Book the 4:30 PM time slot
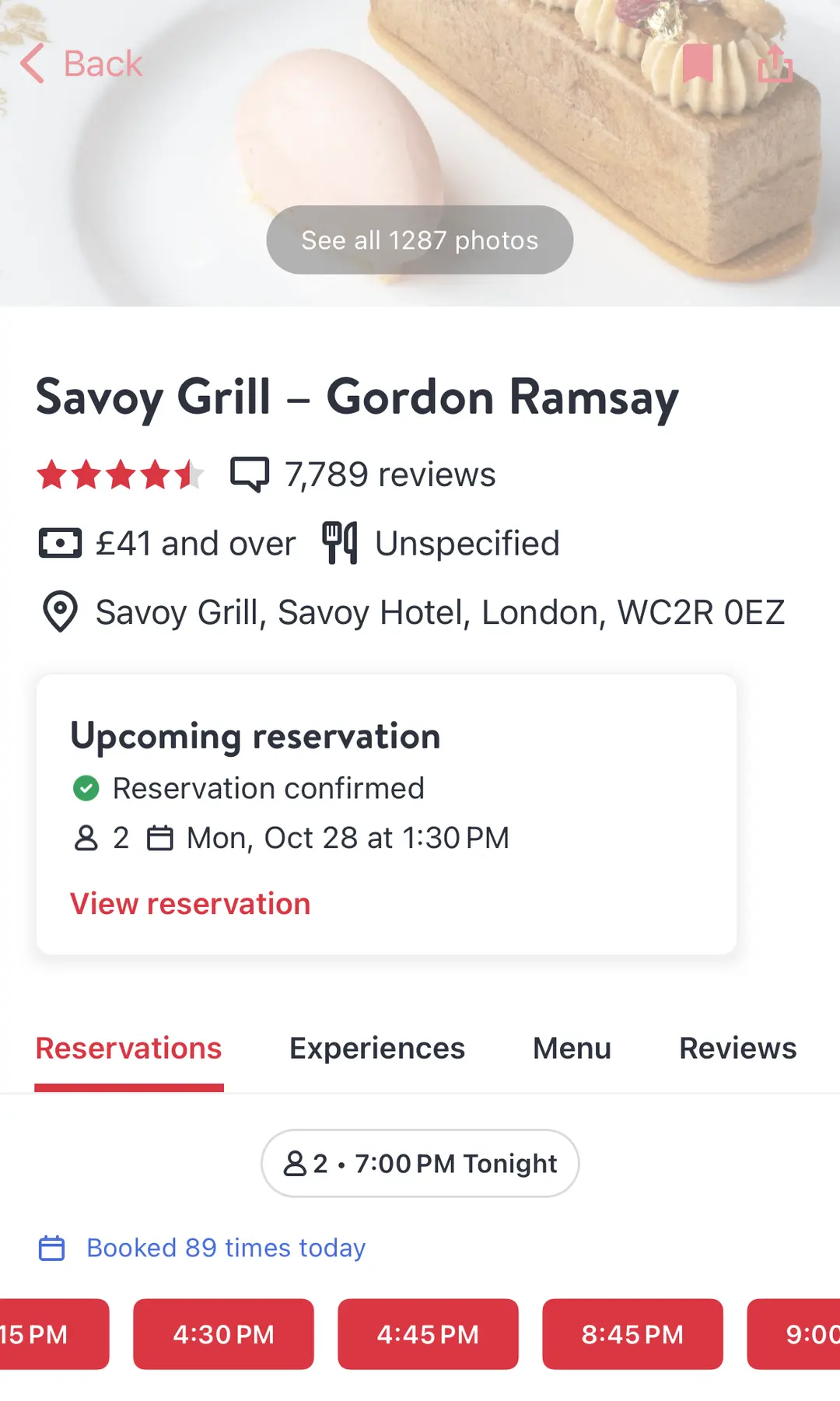The image size is (840, 1401). tap(223, 1334)
